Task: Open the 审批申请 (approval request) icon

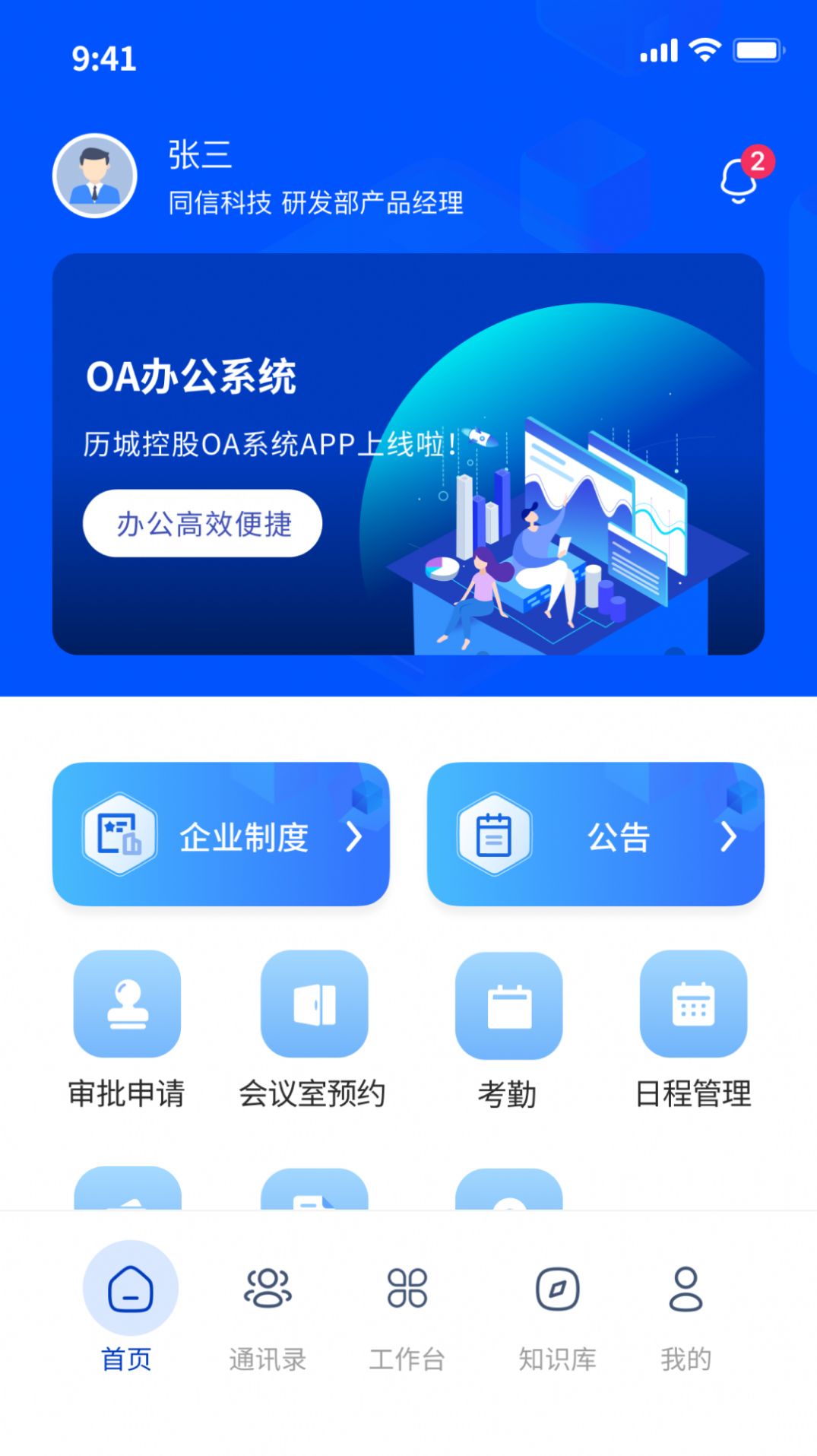Action: (126, 1005)
